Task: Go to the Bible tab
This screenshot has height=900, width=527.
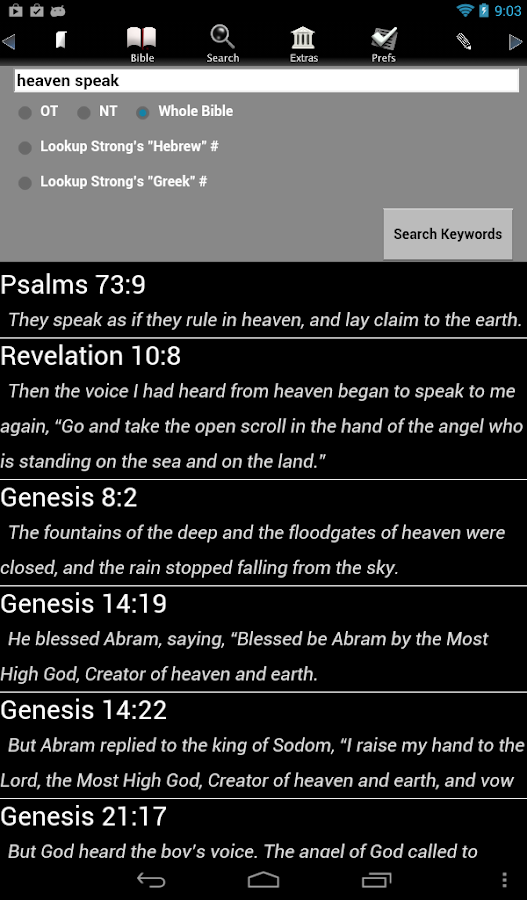Action: [142, 44]
